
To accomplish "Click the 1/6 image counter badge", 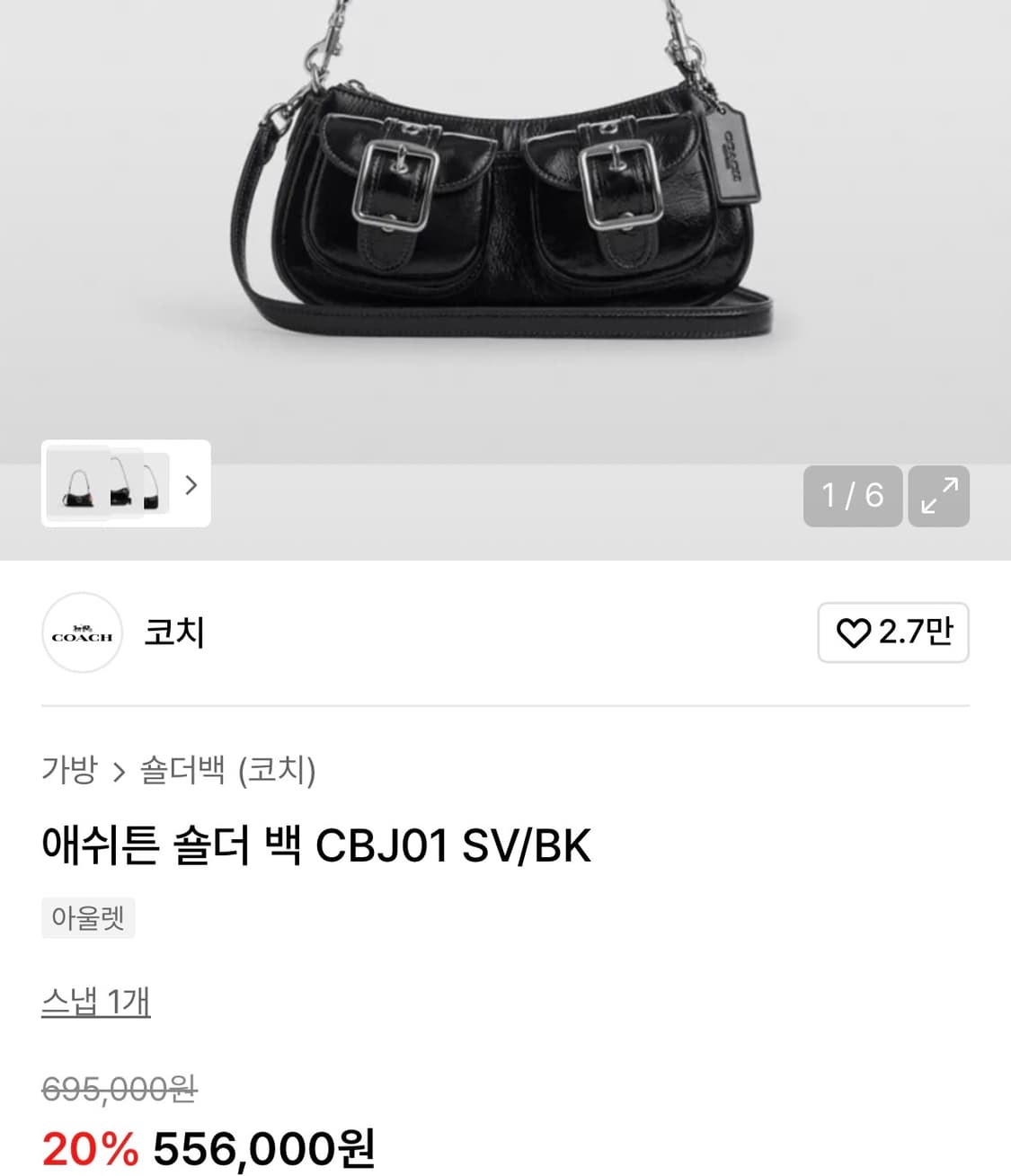I will pos(851,496).
